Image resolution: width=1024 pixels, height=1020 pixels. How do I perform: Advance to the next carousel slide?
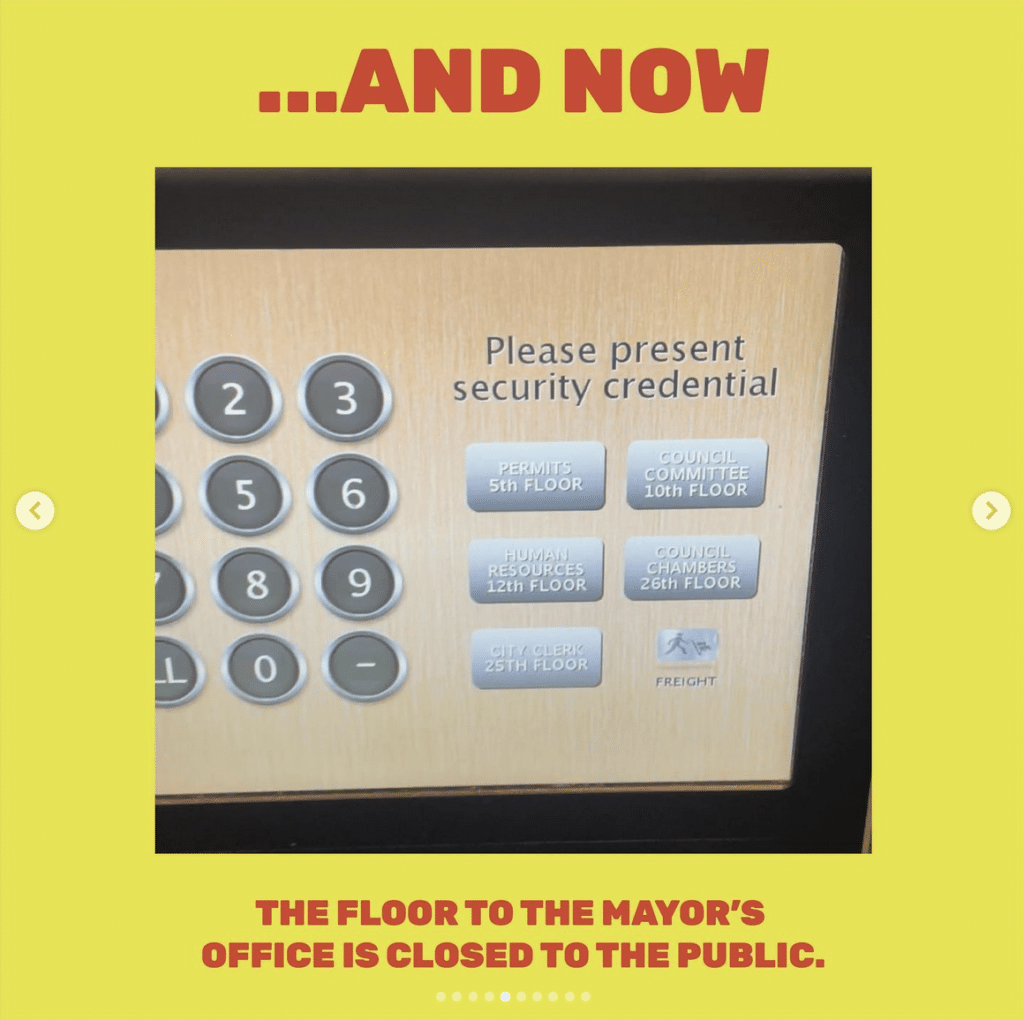point(990,511)
